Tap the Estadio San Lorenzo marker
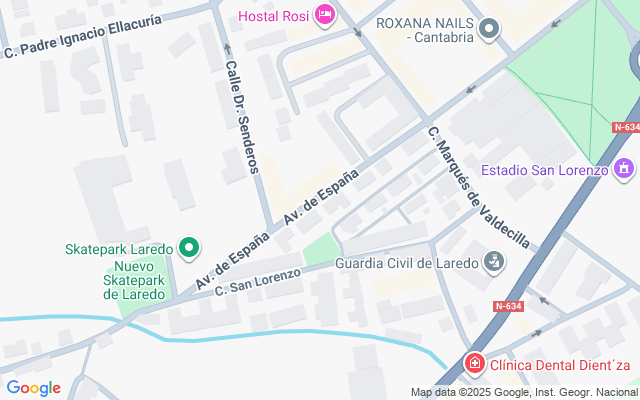The image size is (640, 400). click(x=626, y=169)
